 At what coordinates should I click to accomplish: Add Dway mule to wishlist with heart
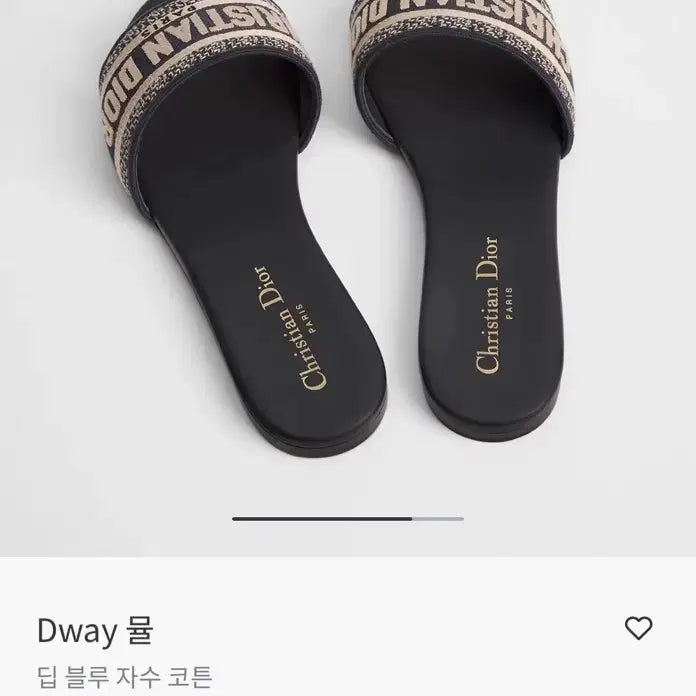click(638, 628)
